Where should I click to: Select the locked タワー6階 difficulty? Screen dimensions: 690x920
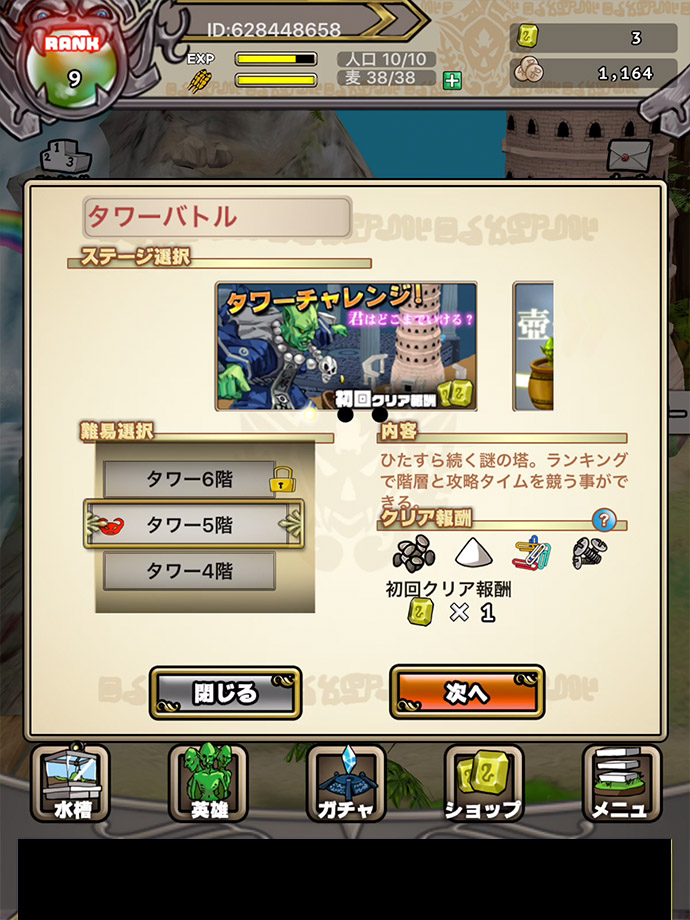coord(190,479)
